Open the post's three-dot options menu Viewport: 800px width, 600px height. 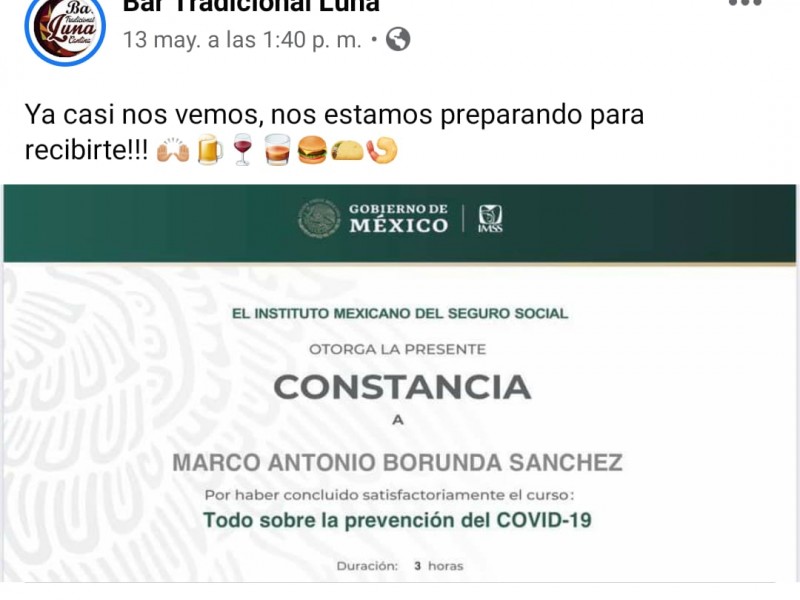click(744, 4)
